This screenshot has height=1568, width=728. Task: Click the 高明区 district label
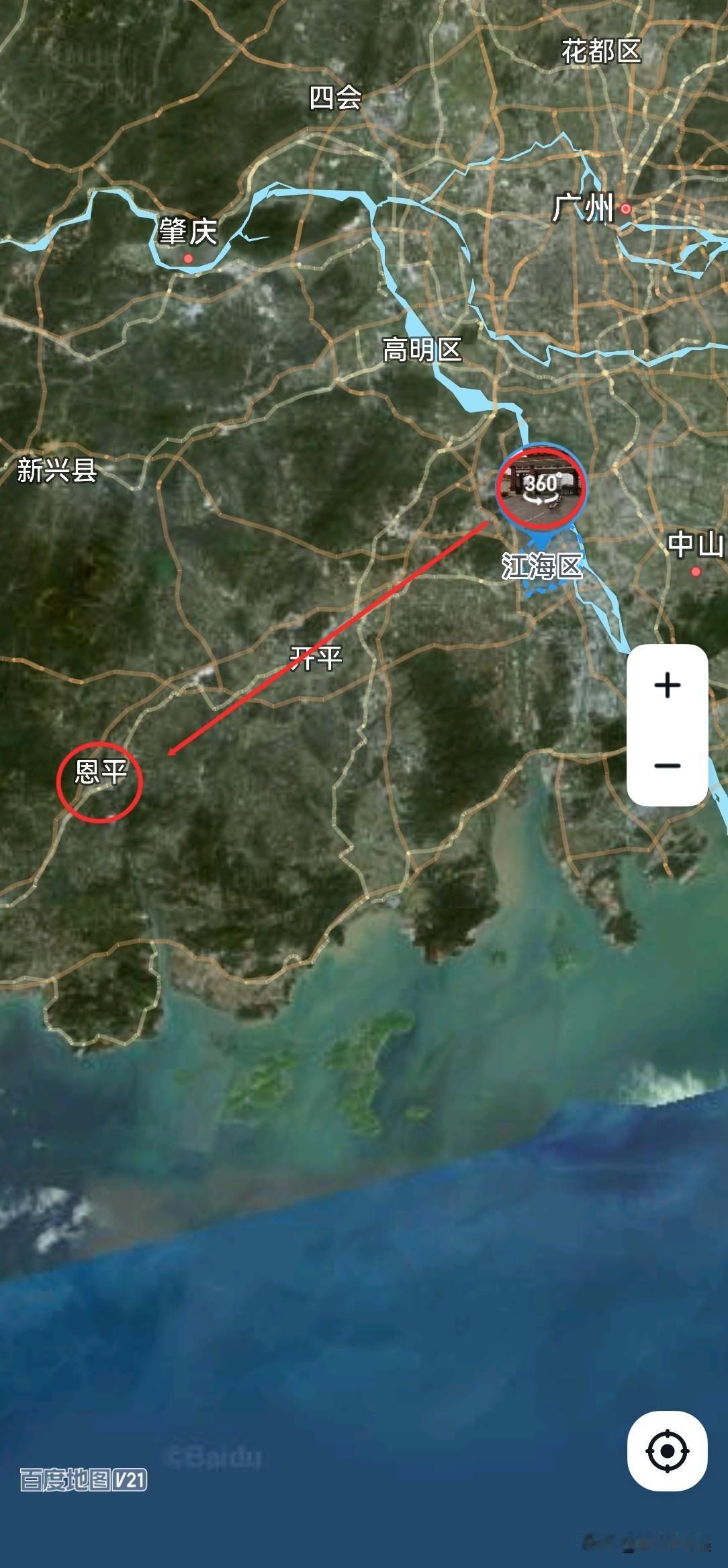[423, 350]
